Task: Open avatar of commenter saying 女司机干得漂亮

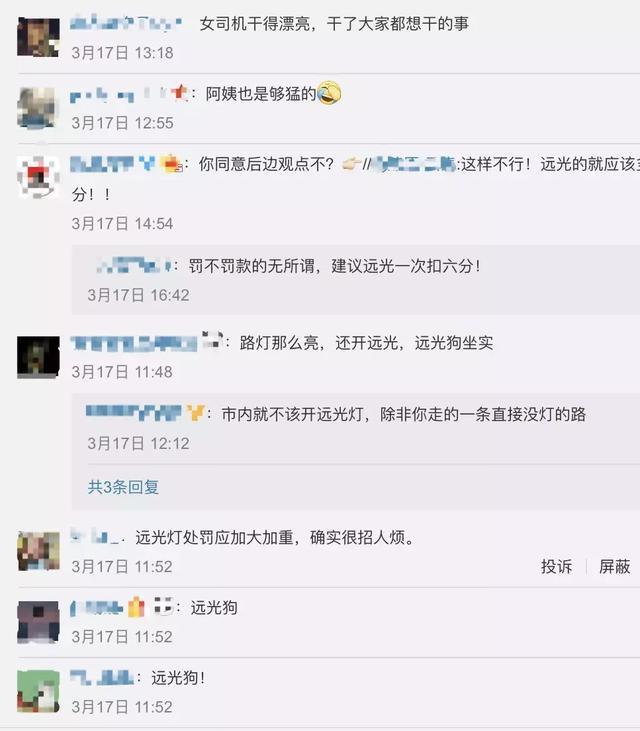Action: pos(38,37)
